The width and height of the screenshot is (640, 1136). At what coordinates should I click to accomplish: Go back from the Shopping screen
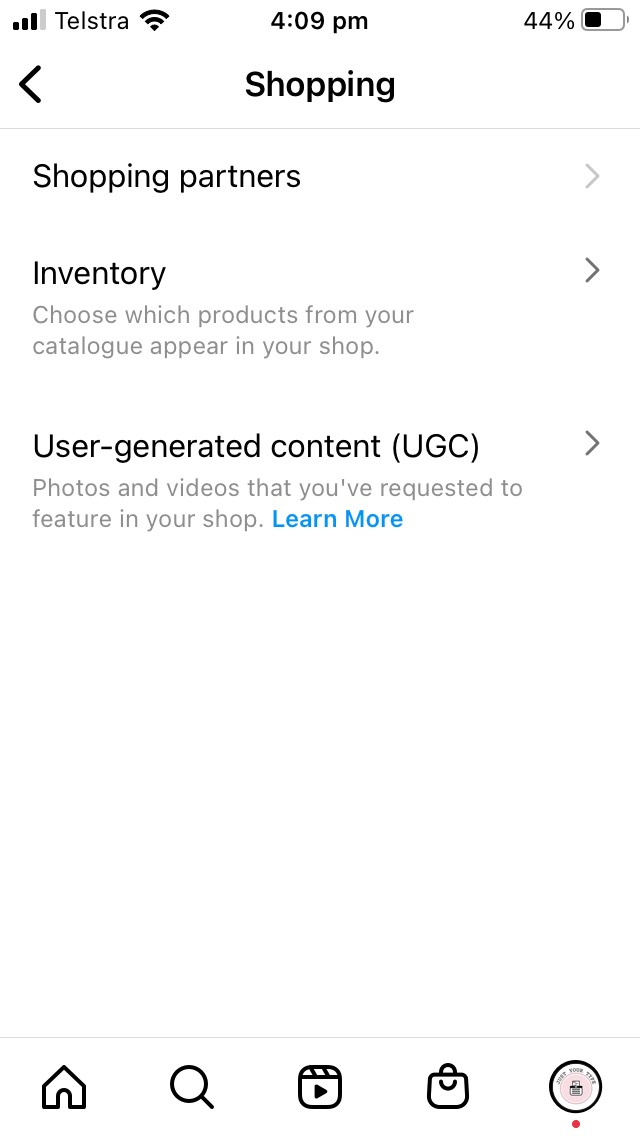pyautogui.click(x=30, y=84)
